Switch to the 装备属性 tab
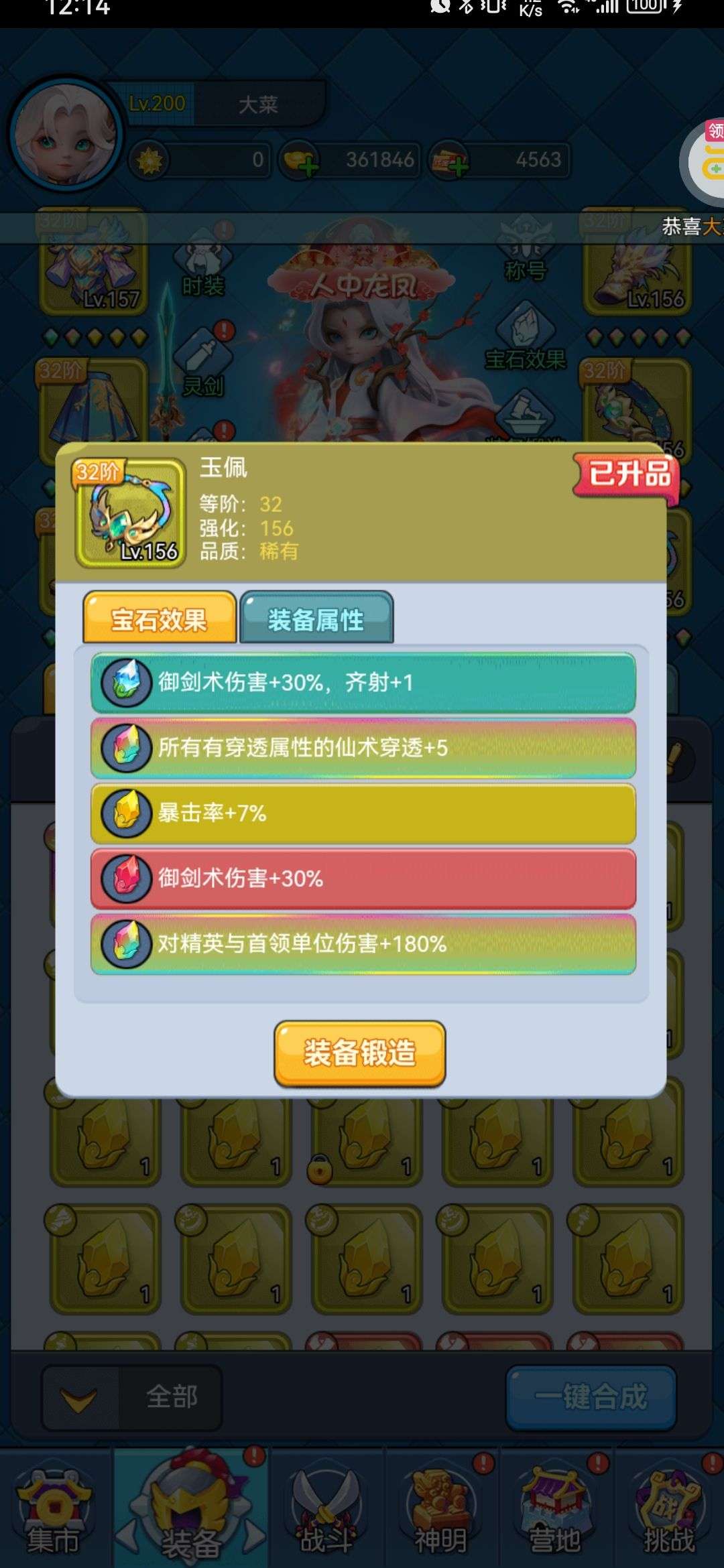The height and width of the screenshot is (1568, 724). tap(316, 618)
